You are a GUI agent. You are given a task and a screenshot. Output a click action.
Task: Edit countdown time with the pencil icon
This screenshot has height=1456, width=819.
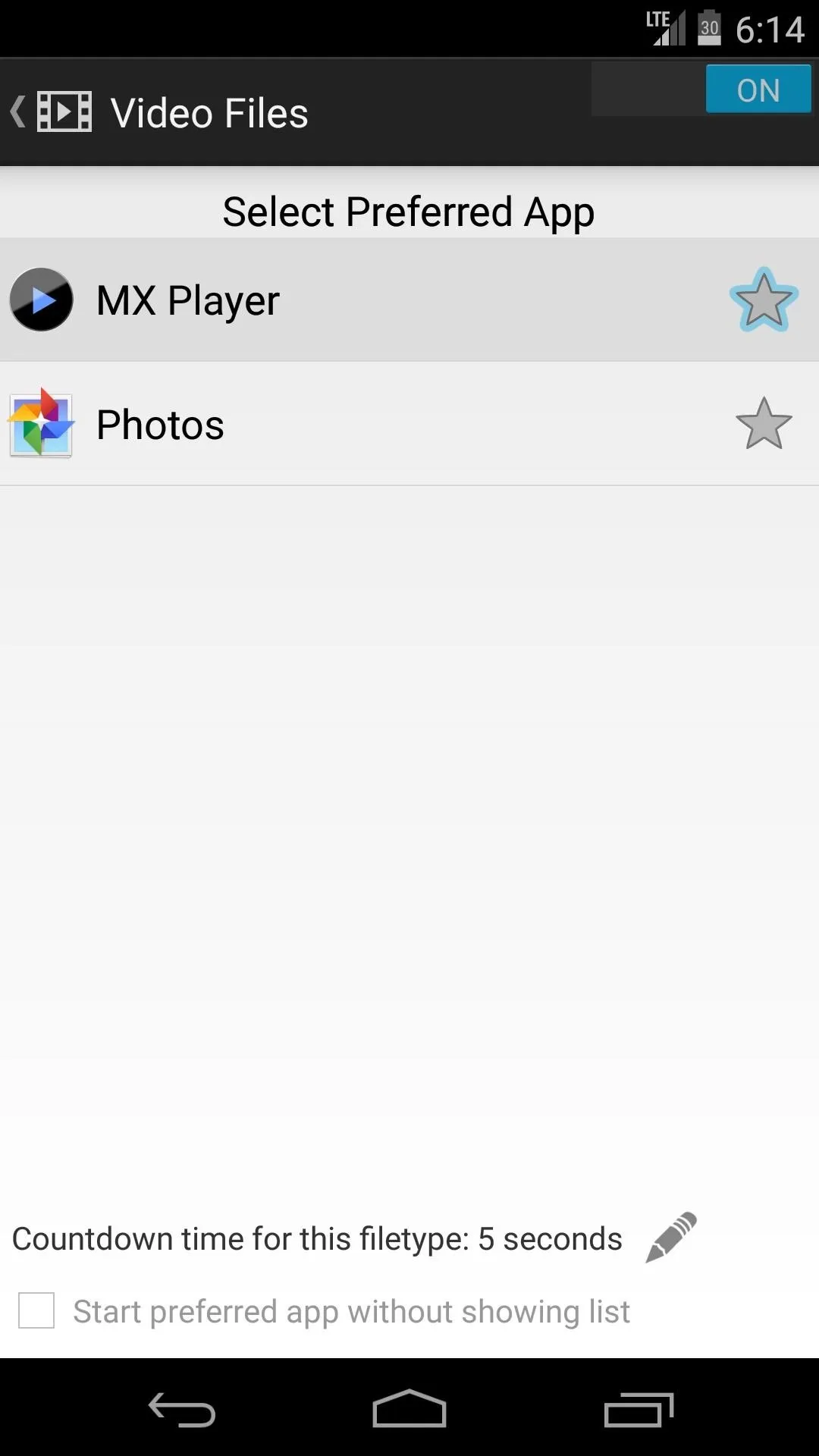671,1237
